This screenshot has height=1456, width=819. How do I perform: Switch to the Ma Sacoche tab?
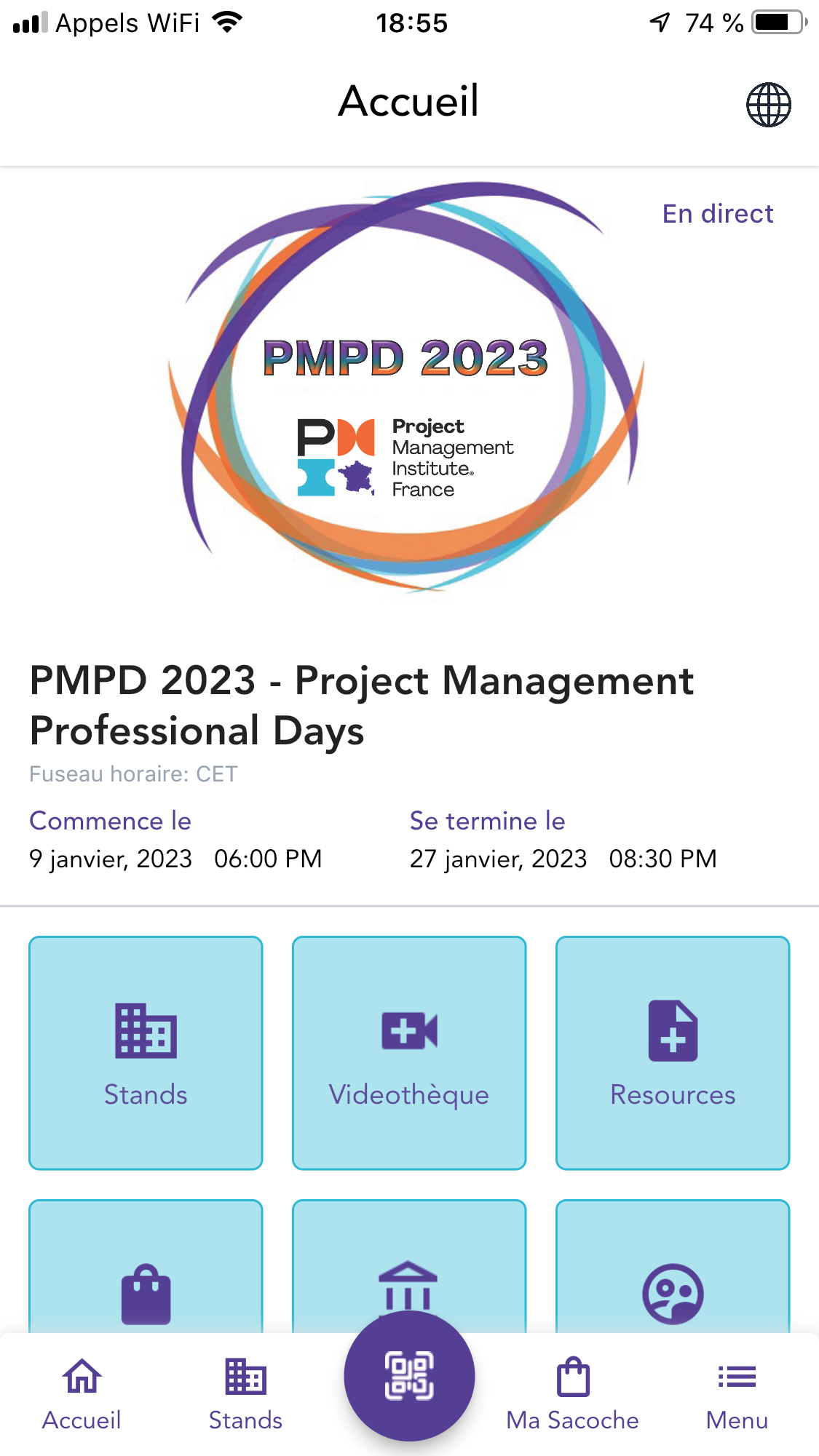[x=573, y=1395]
